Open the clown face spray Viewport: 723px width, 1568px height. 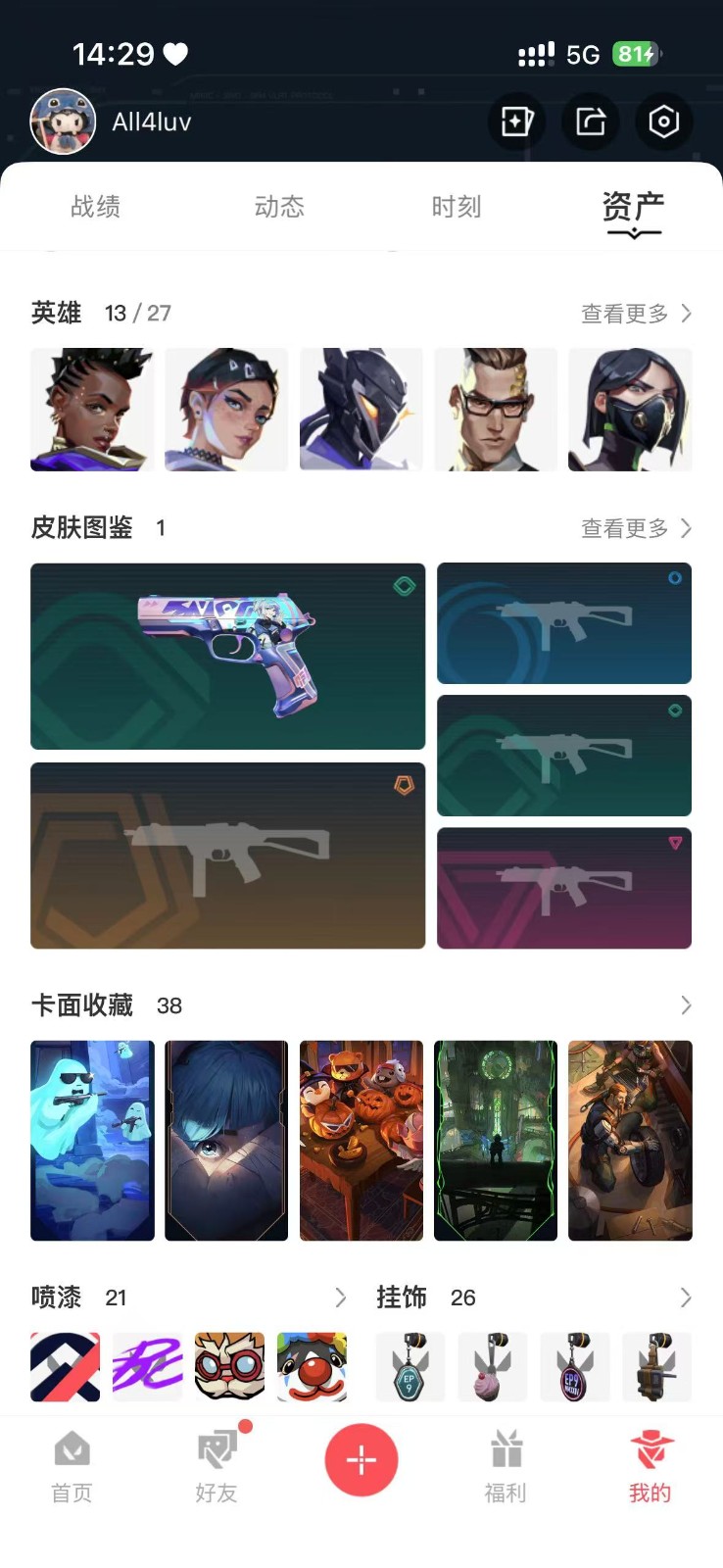312,1366
